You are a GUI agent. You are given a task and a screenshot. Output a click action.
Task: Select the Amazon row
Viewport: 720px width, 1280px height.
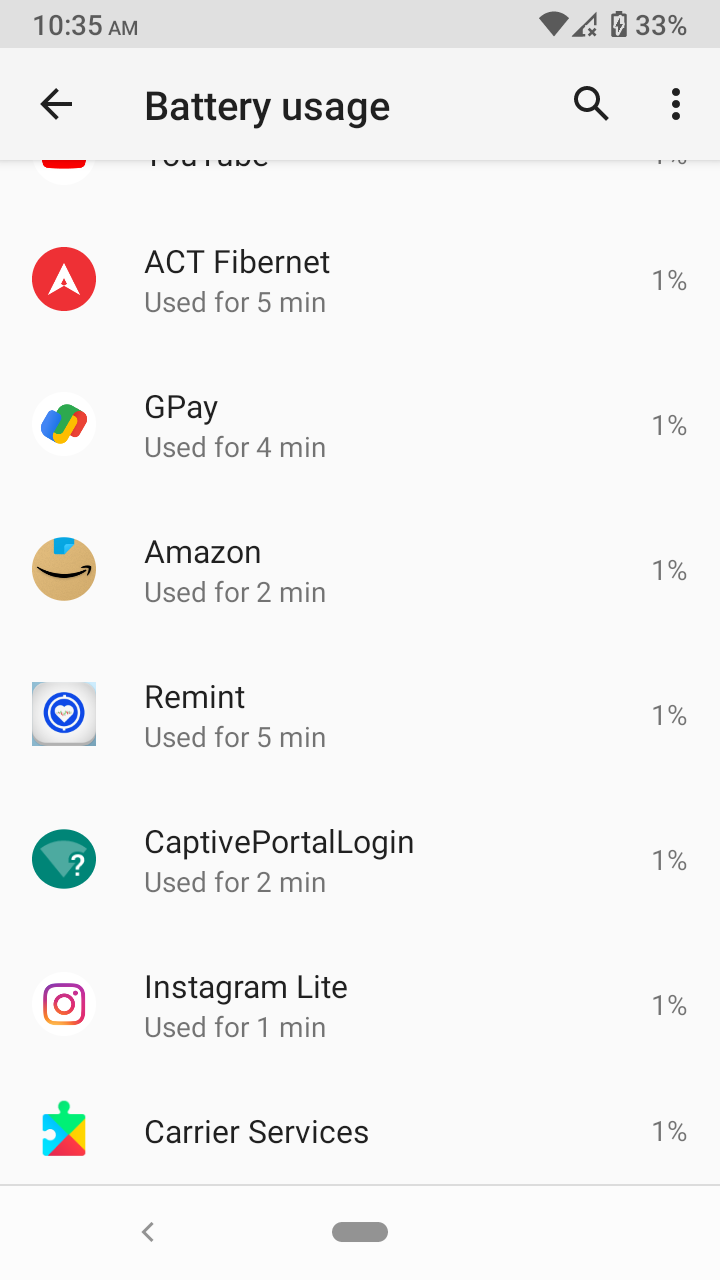(x=360, y=571)
